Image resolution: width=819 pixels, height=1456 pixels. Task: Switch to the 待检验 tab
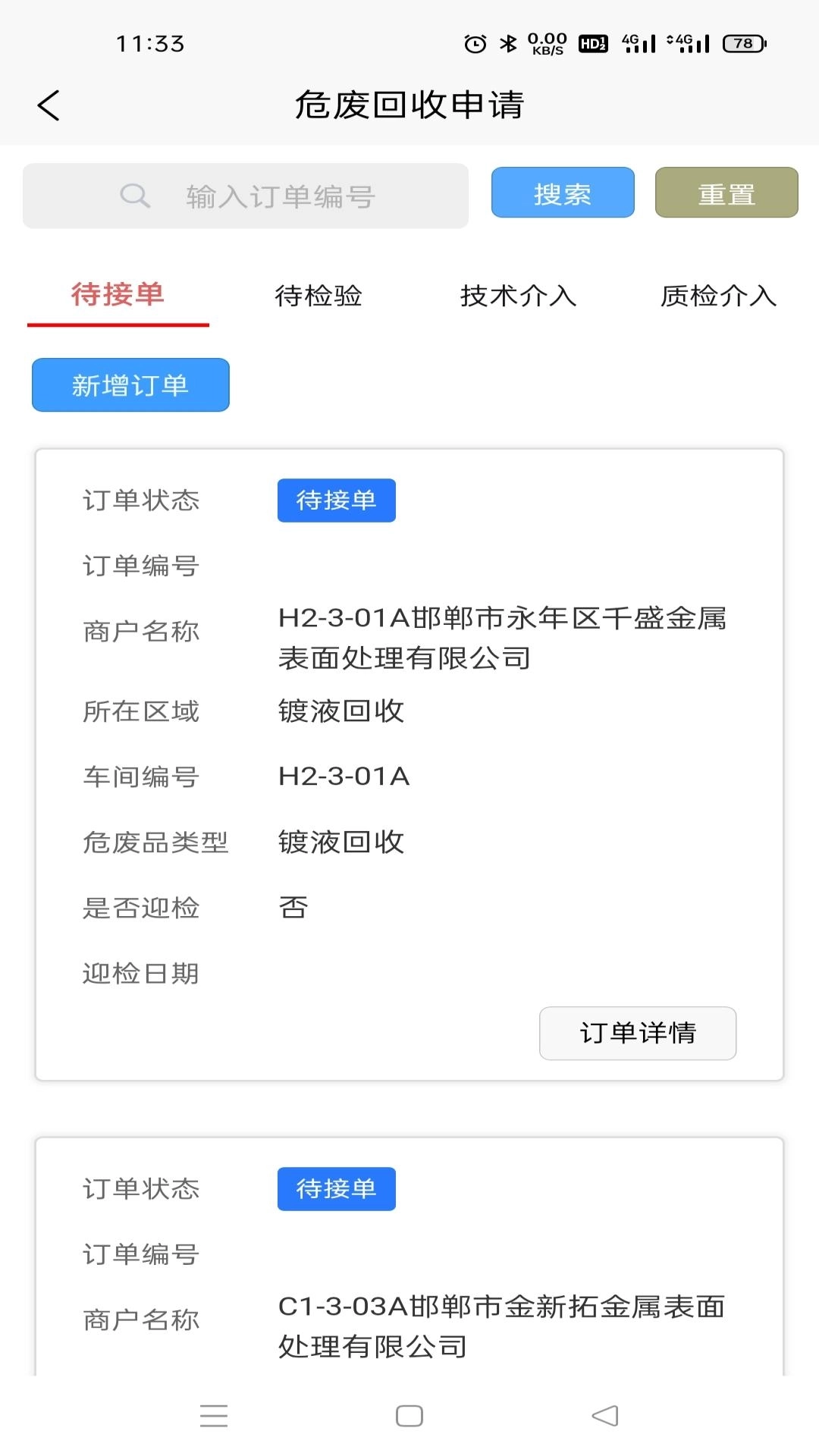tap(320, 297)
